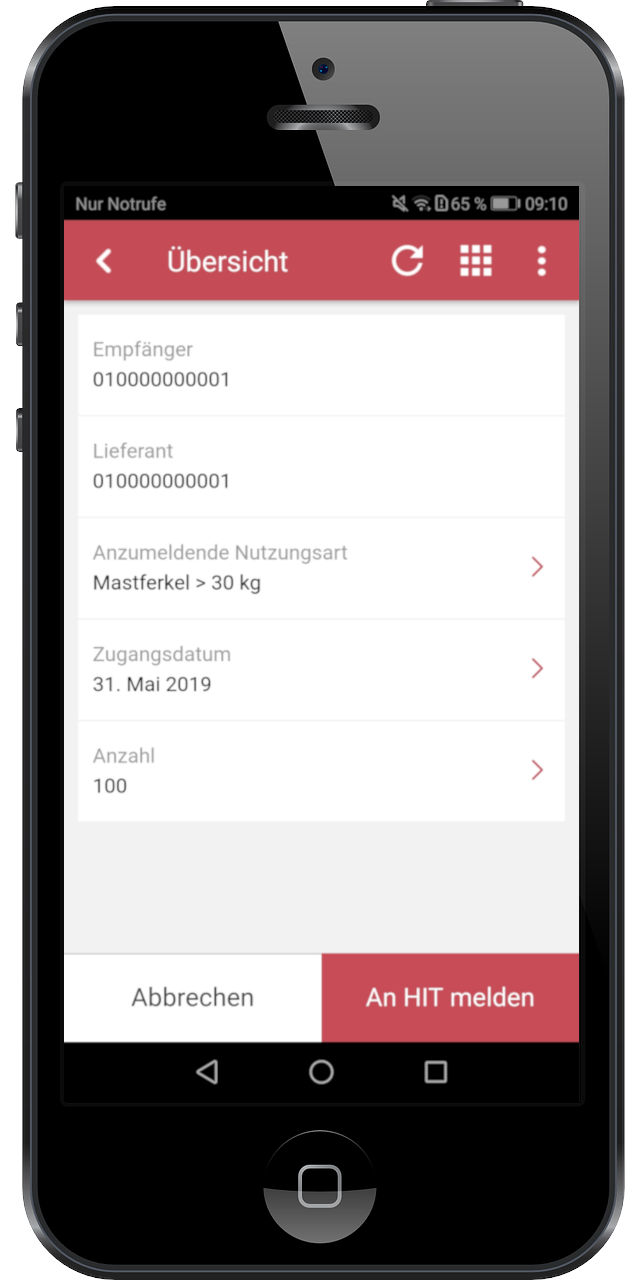Go back using the app bar arrow
This screenshot has height=1280, width=640.
104,261
